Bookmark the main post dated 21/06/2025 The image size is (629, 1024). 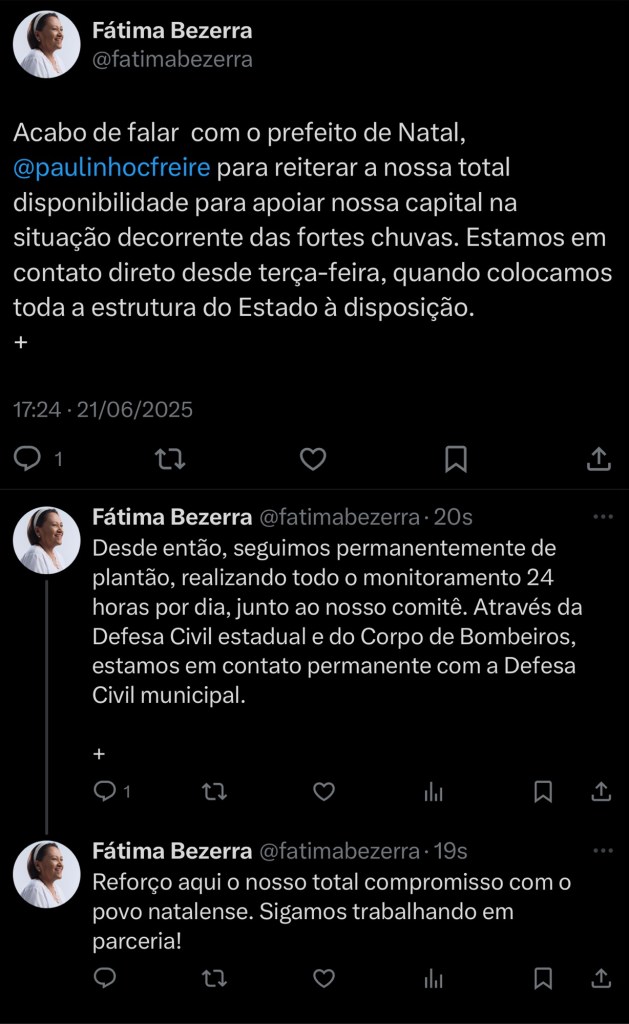tap(456, 458)
